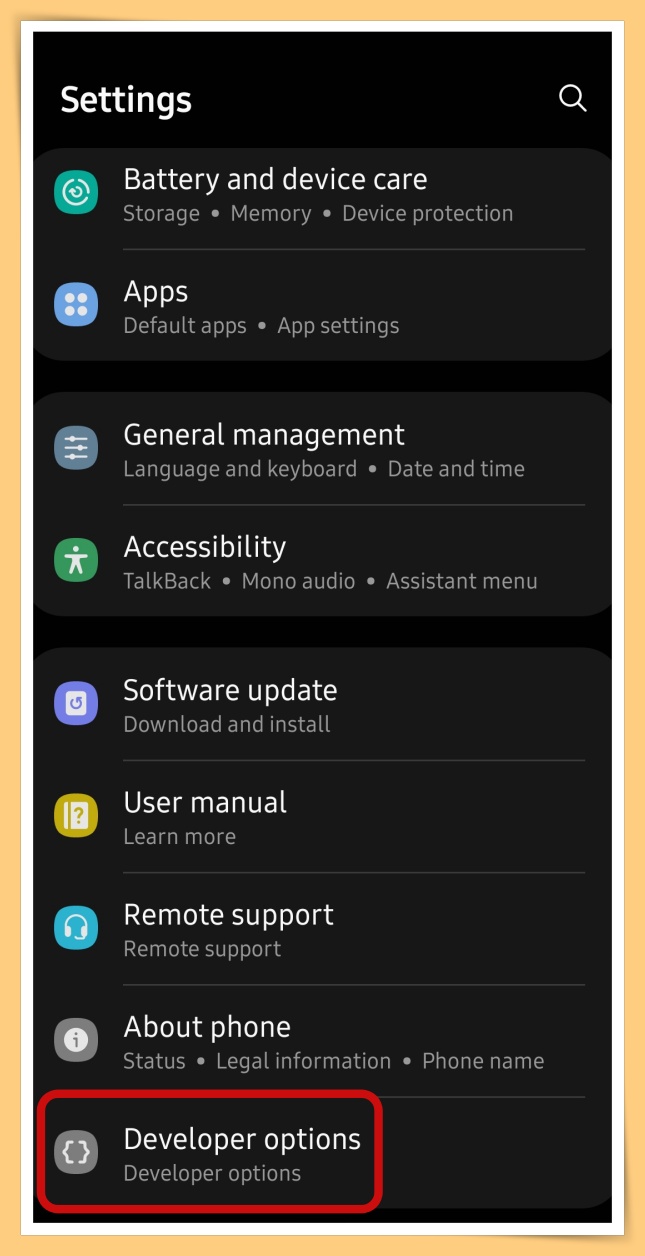The image size is (645, 1256).
Task: Open the Apps settings row
Action: (x=318, y=306)
